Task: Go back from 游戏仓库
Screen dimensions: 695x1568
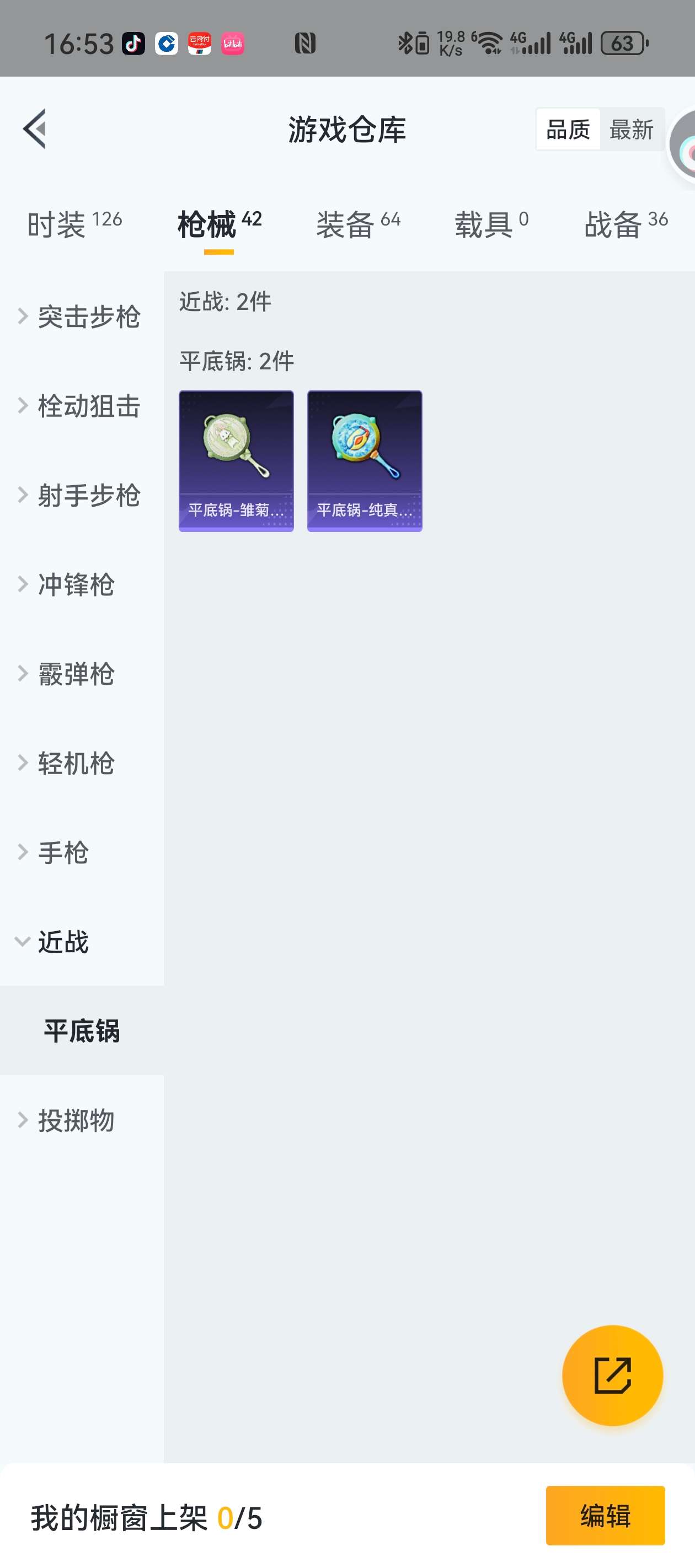Action: (x=35, y=129)
